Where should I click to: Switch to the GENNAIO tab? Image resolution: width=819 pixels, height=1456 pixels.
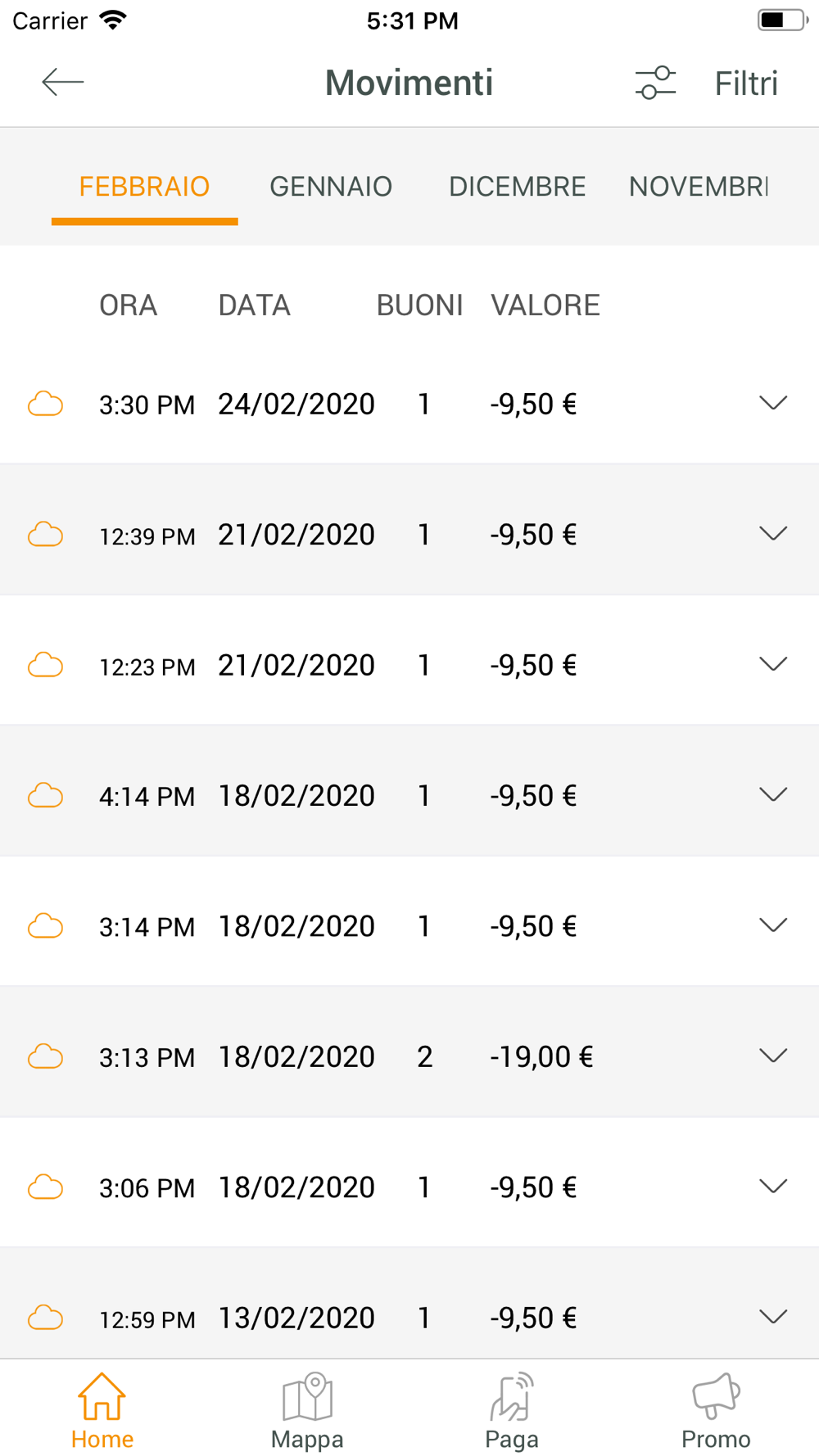point(331,187)
